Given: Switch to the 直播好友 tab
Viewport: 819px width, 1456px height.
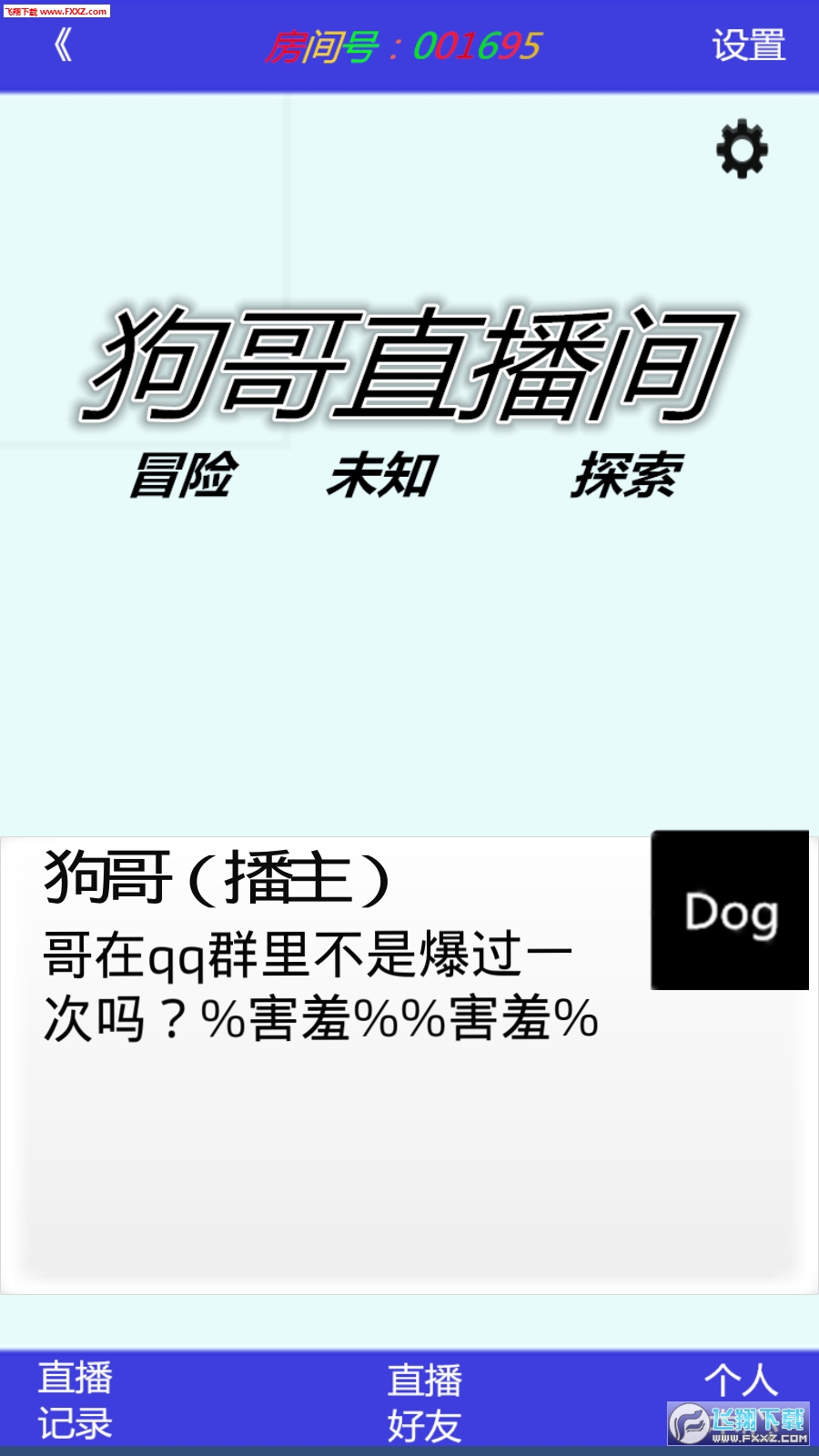Looking at the screenshot, I should (424, 1402).
